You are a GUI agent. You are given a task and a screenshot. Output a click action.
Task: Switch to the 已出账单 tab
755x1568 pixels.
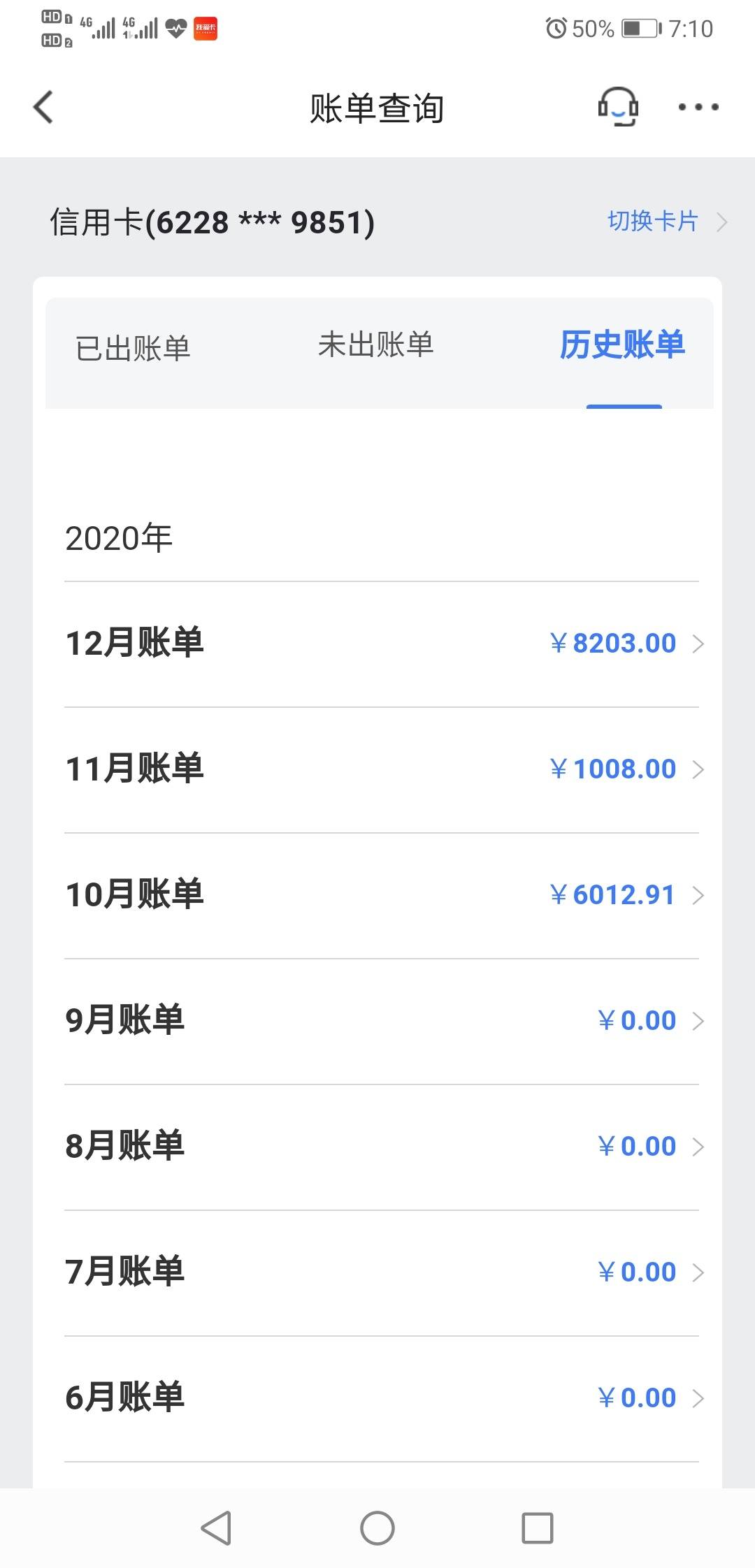pyautogui.click(x=133, y=348)
